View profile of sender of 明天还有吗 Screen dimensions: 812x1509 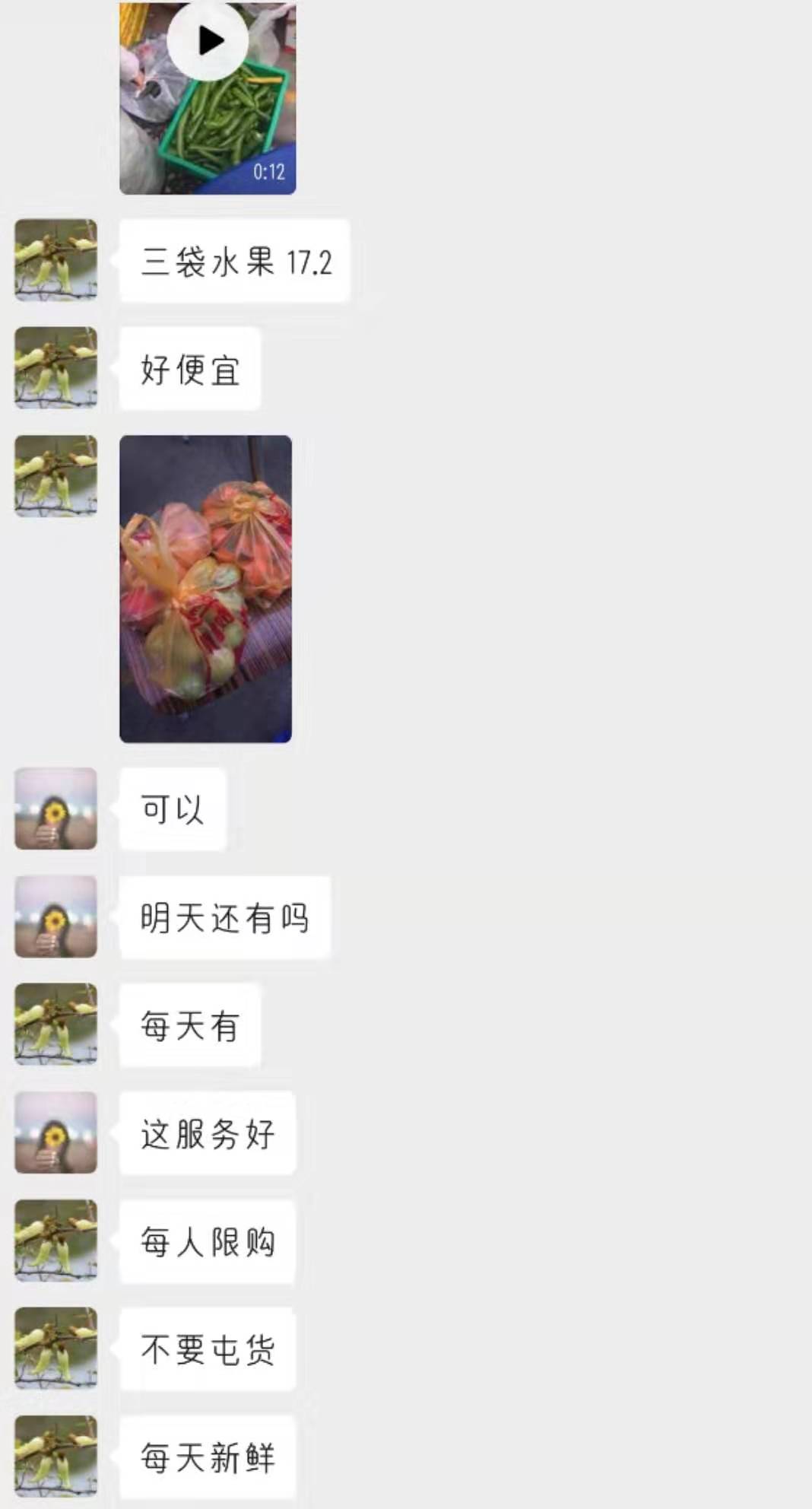(x=56, y=917)
